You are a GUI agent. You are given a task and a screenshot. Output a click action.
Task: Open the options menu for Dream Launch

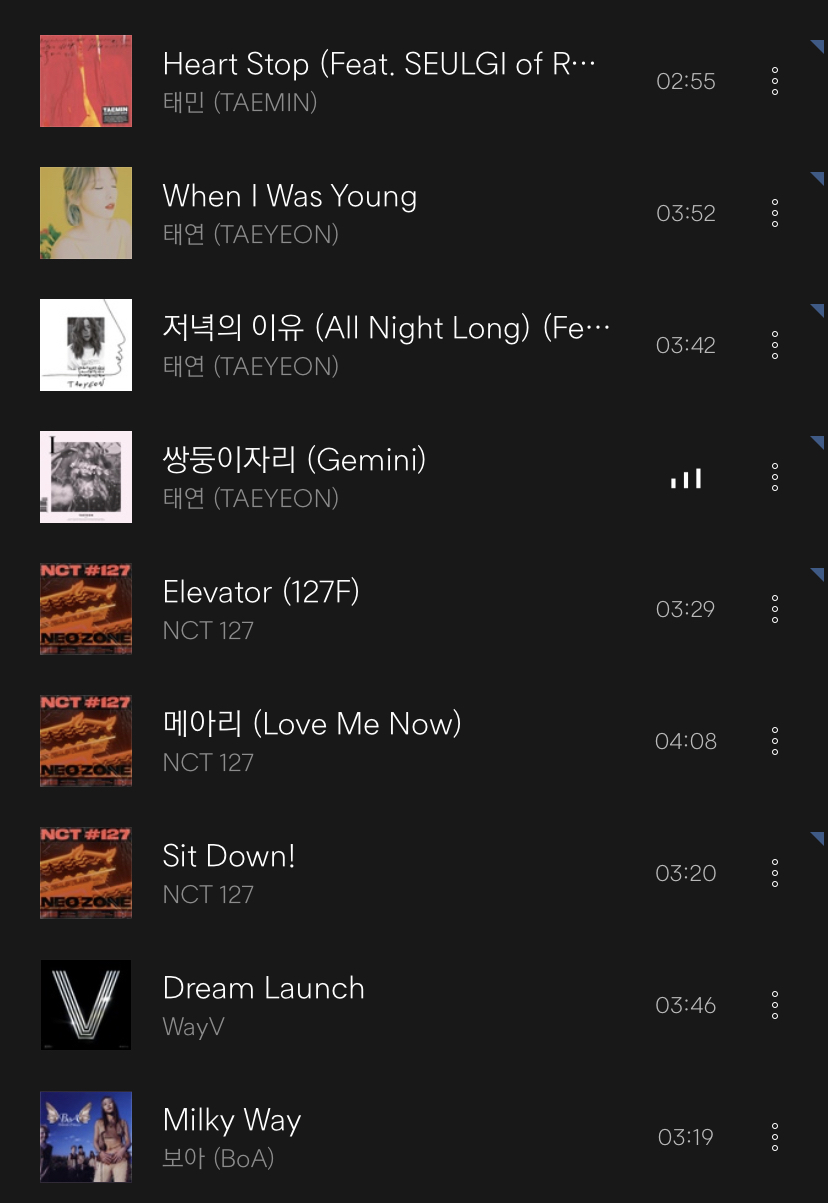(775, 1005)
